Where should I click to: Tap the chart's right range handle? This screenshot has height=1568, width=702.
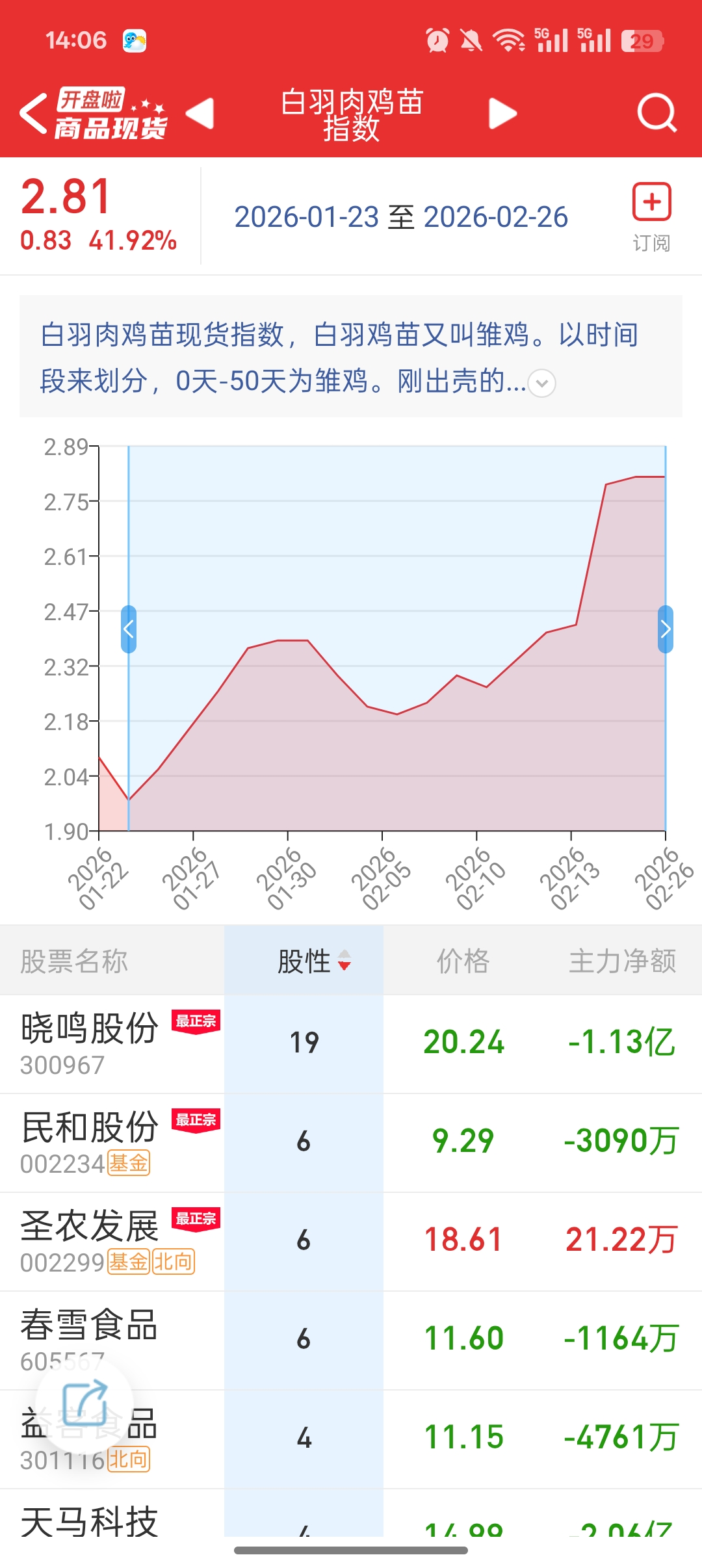tap(665, 629)
